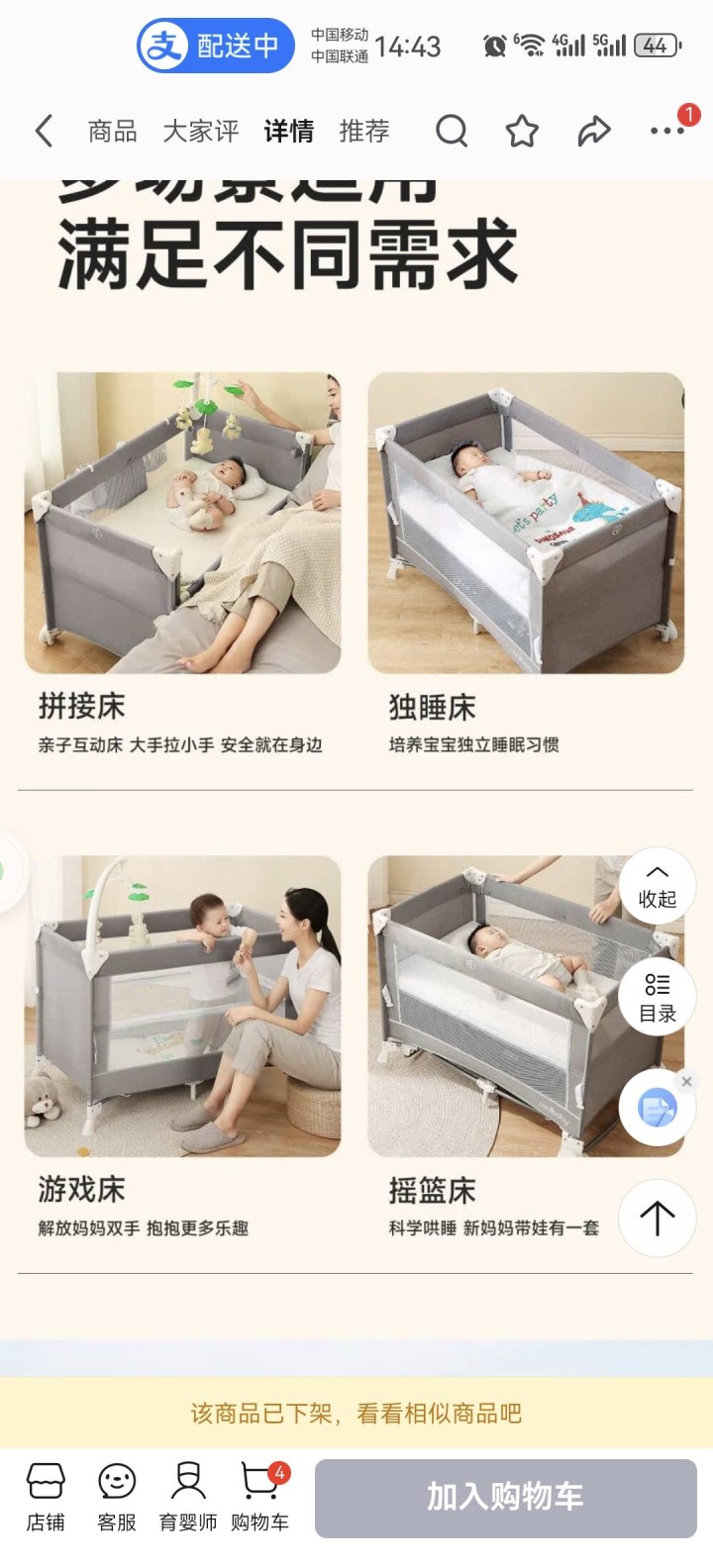
Task: Open the 购物车 shopping cart
Action: (260, 1497)
